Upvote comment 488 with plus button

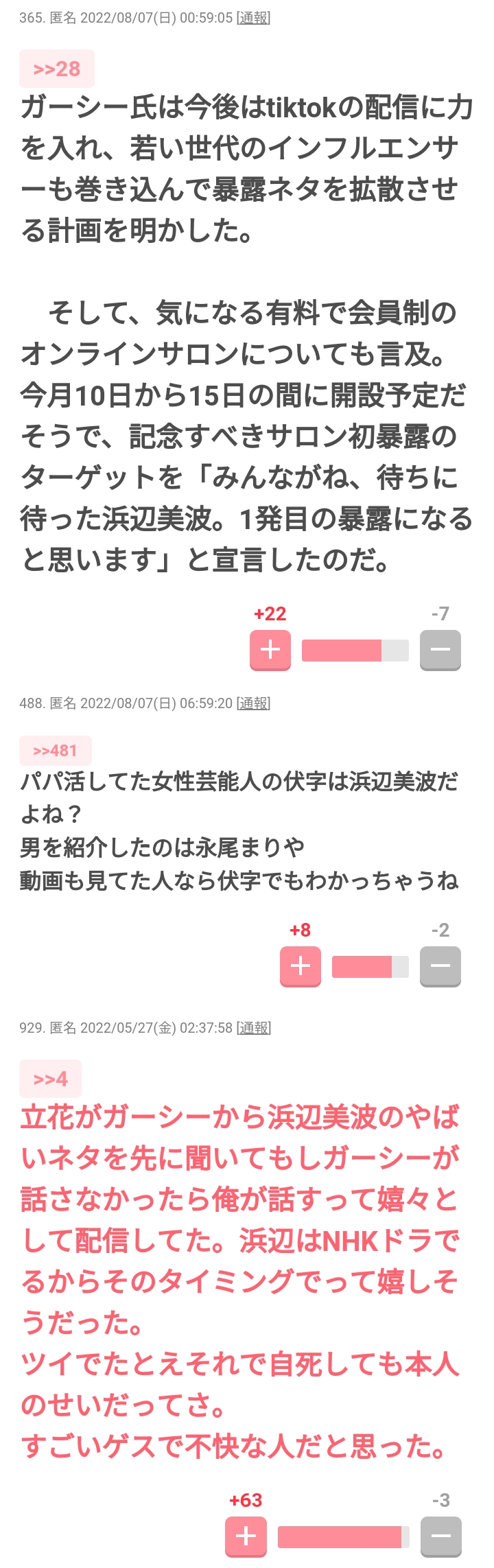(301, 966)
